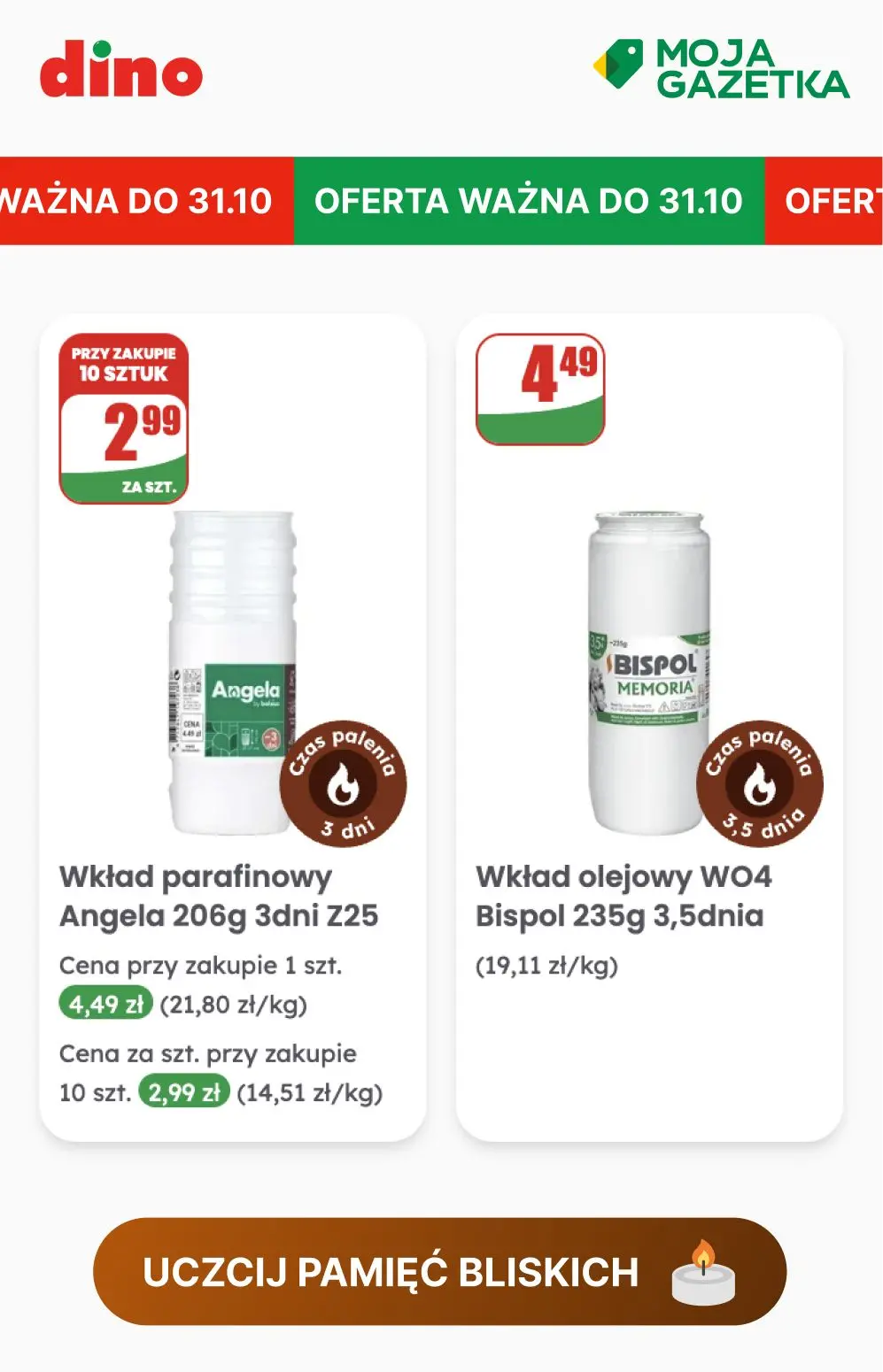883x1372 pixels.
Task: Click the red 4.49 price badge
Action: pyautogui.click(x=538, y=390)
